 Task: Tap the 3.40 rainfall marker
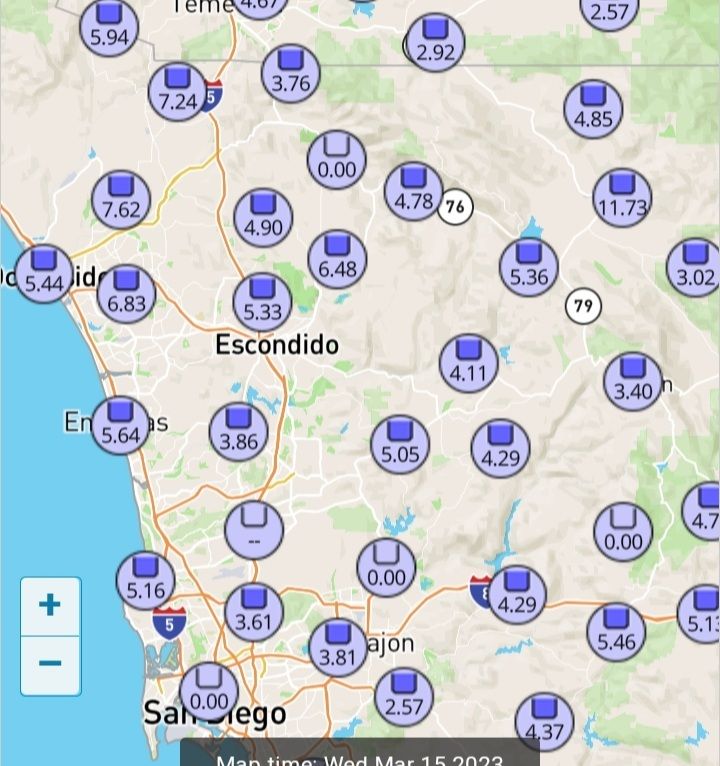point(633,381)
